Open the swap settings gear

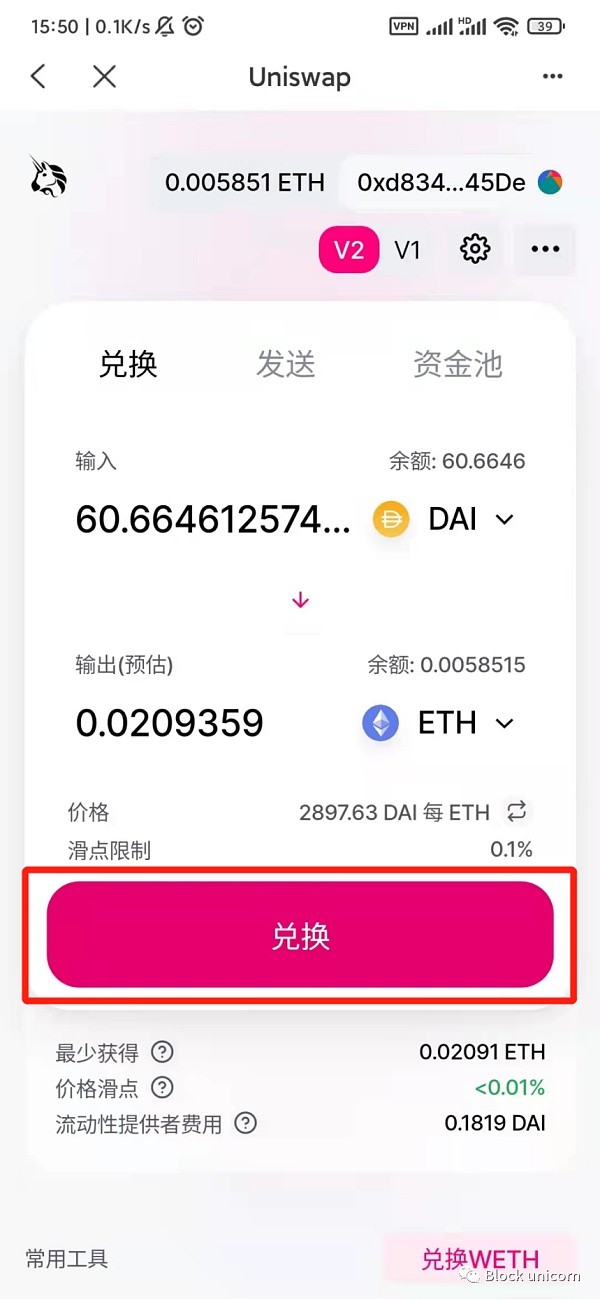(x=475, y=249)
